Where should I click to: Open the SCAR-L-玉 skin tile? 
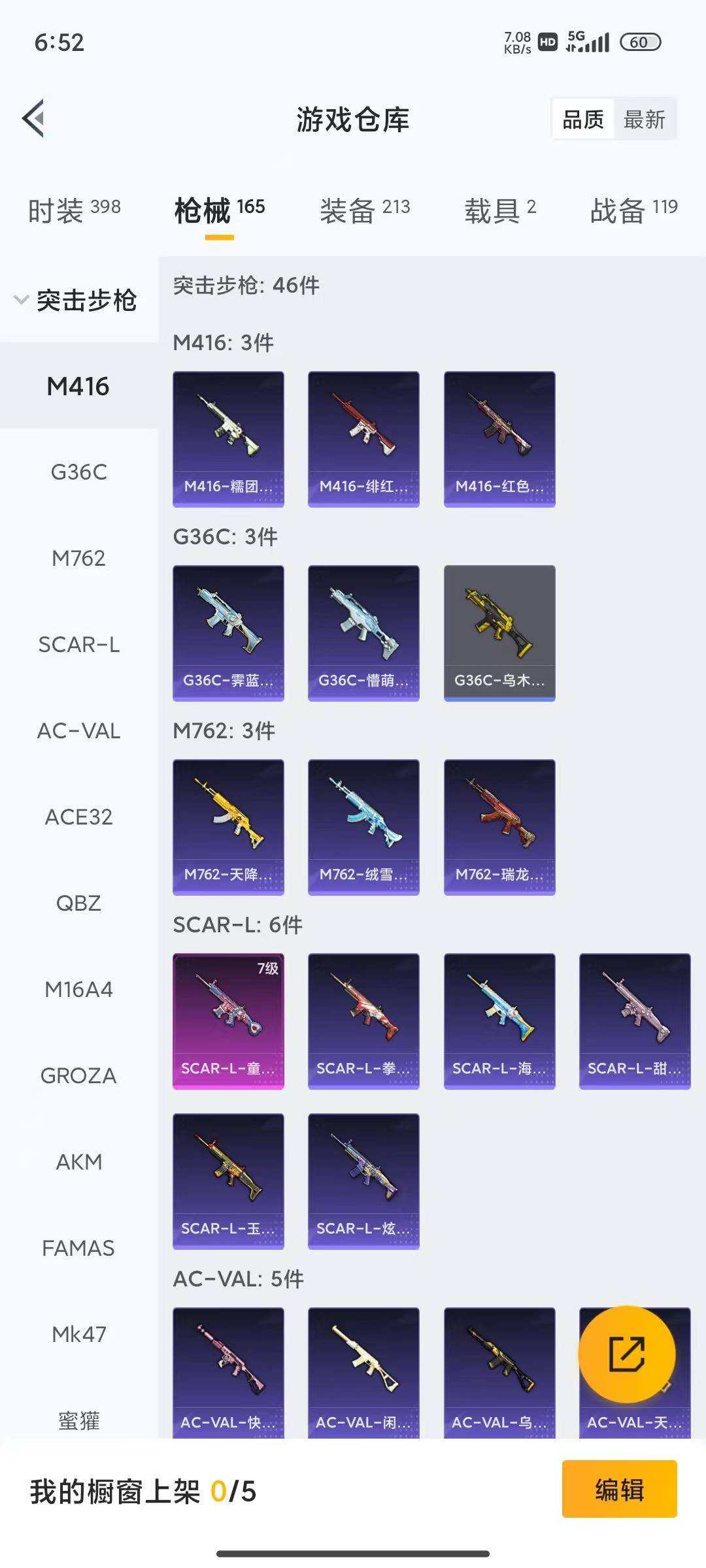(228, 1181)
